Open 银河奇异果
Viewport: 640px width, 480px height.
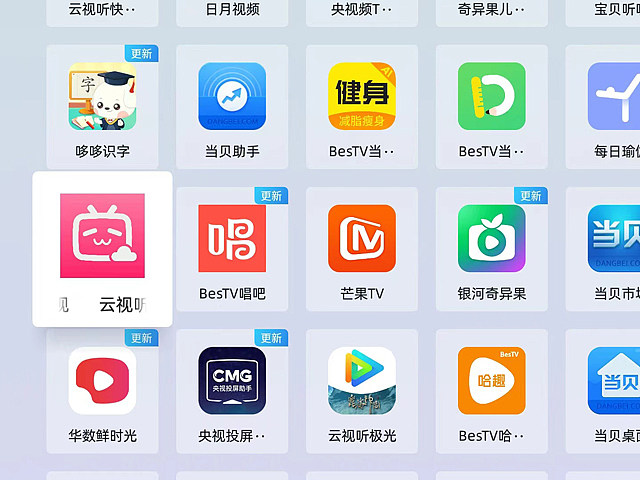pyautogui.click(x=491, y=240)
